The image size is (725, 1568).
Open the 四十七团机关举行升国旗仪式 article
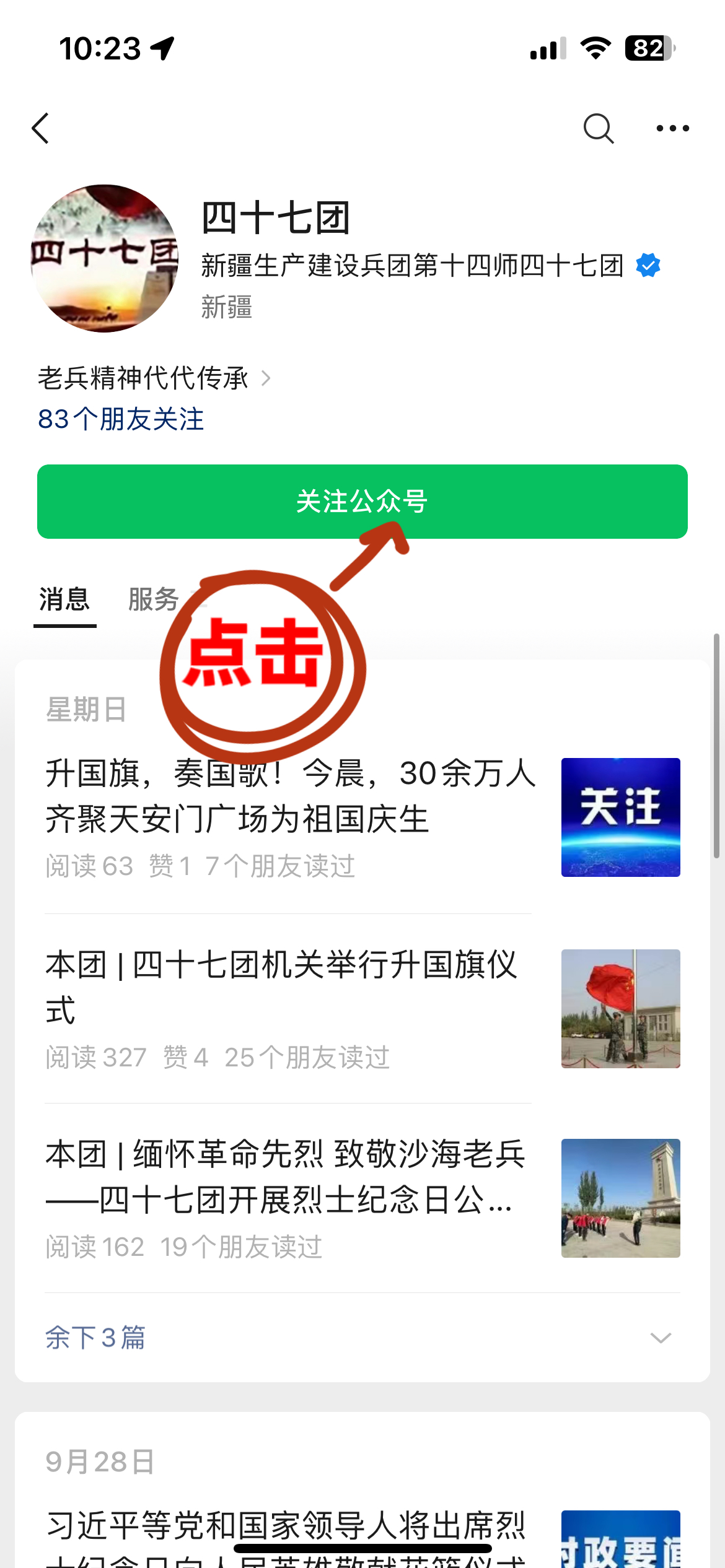282,987
